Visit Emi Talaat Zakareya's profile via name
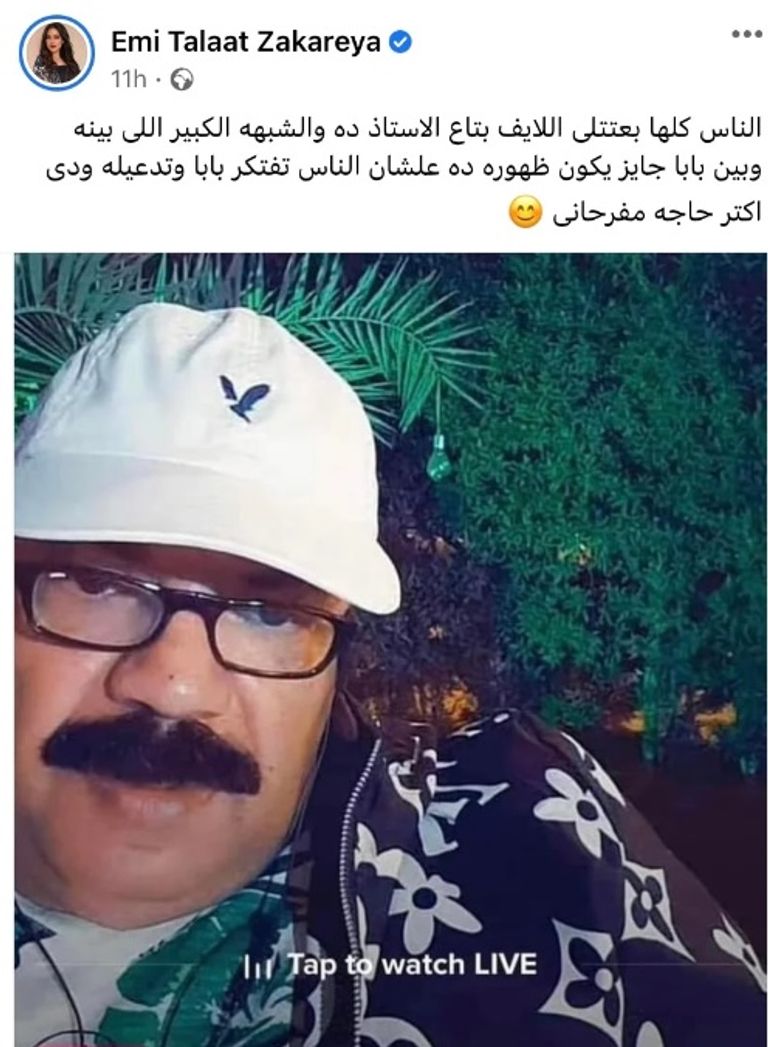 click(247, 42)
